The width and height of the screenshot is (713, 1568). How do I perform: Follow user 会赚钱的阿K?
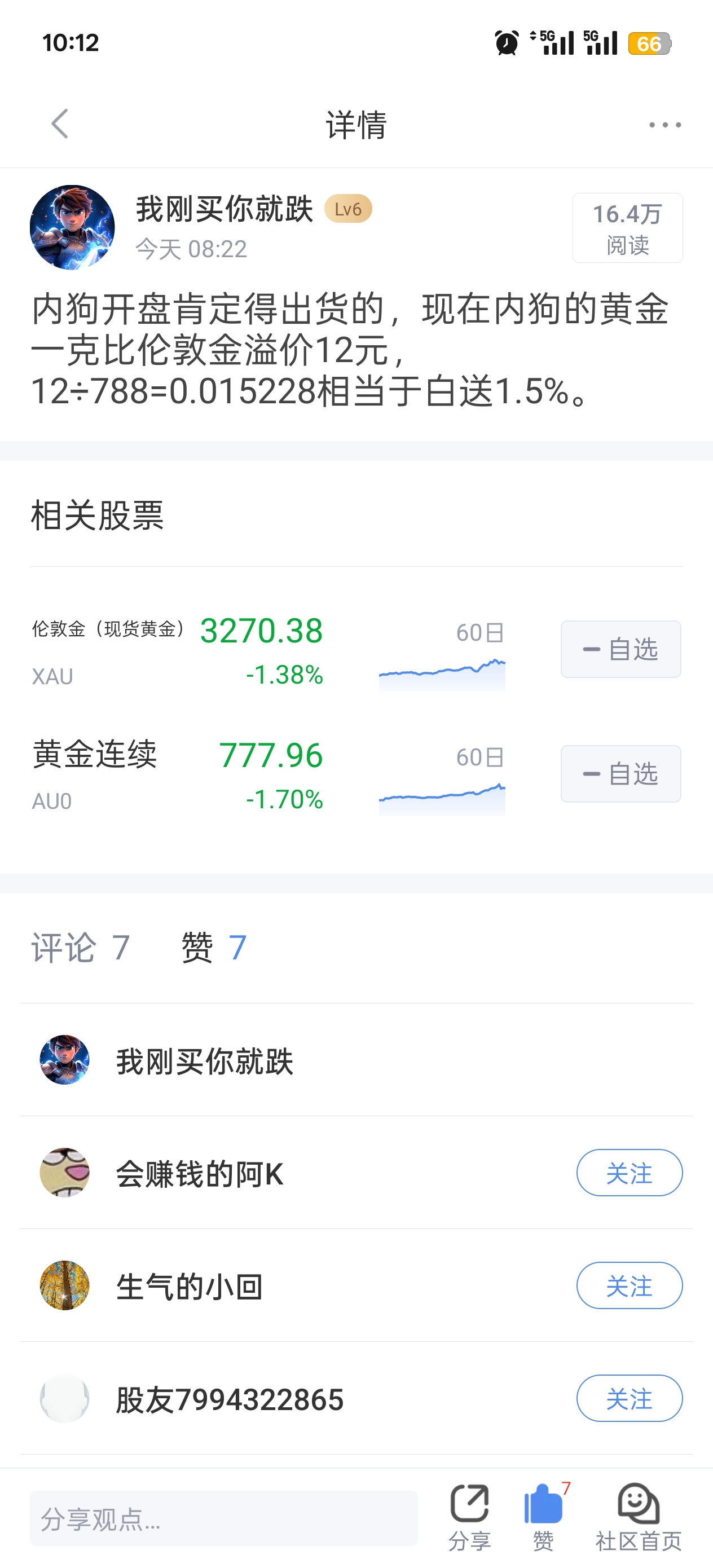[x=628, y=1173]
